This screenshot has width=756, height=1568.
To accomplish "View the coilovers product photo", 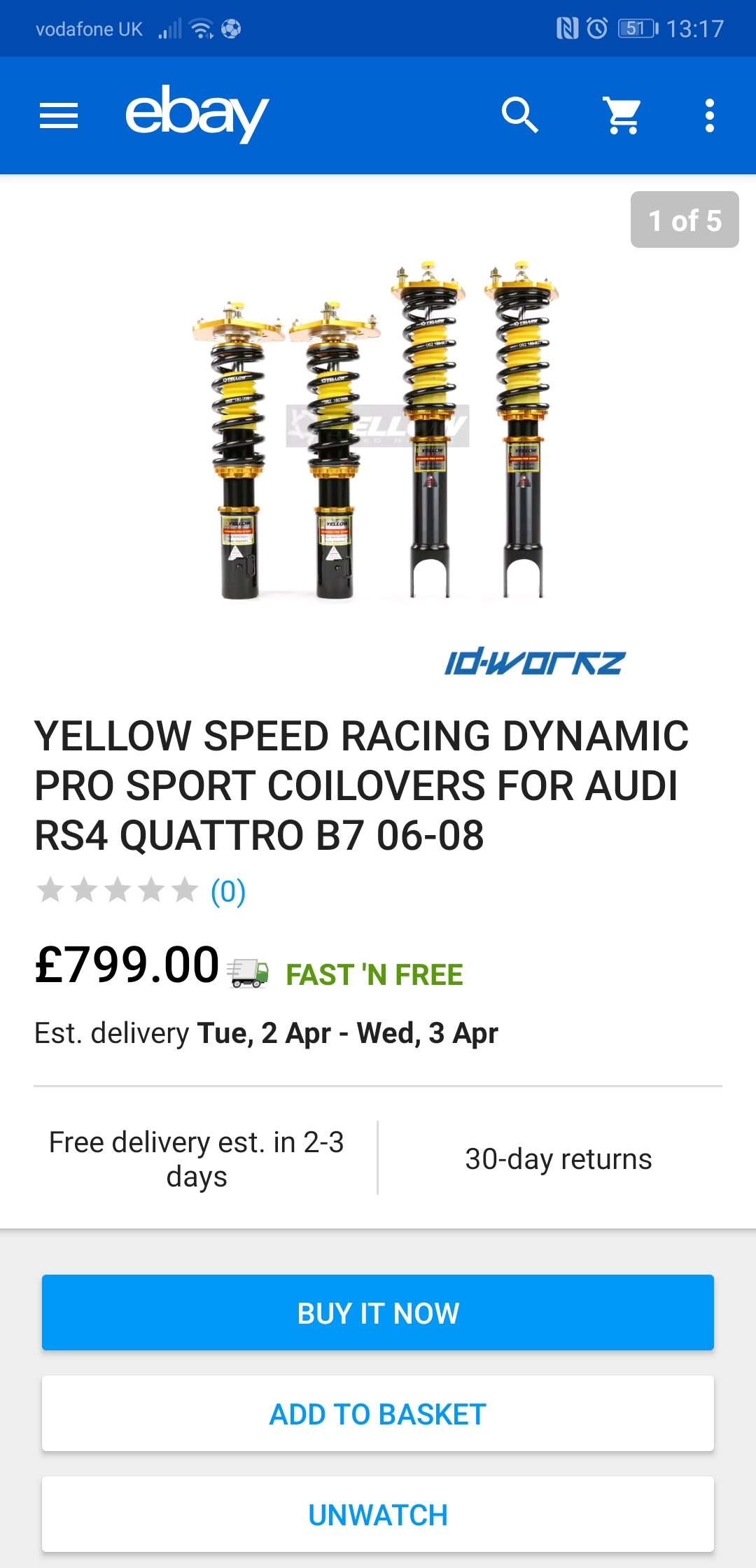I will [377, 430].
